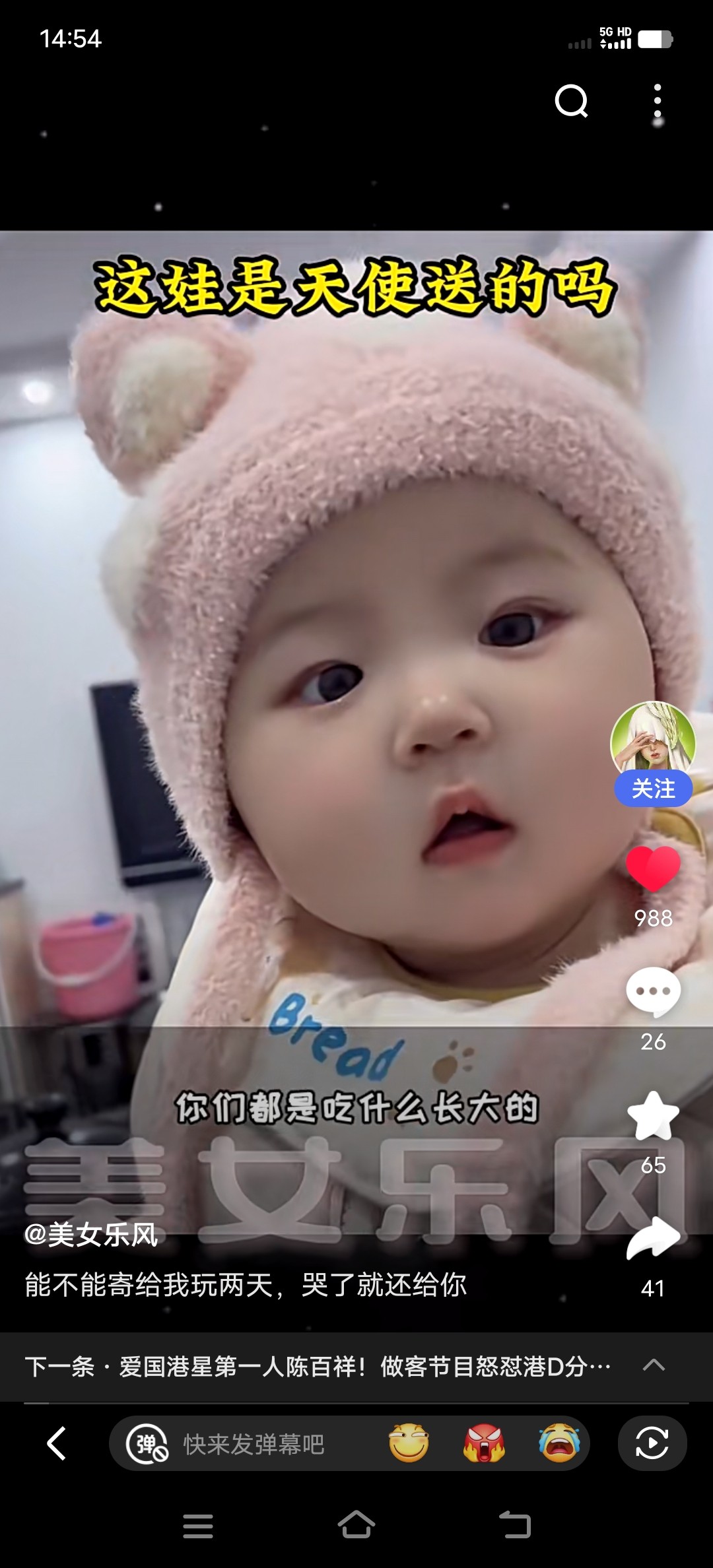713x1568 pixels.
Task: Open the comments with 26 replies
Action: (653, 992)
